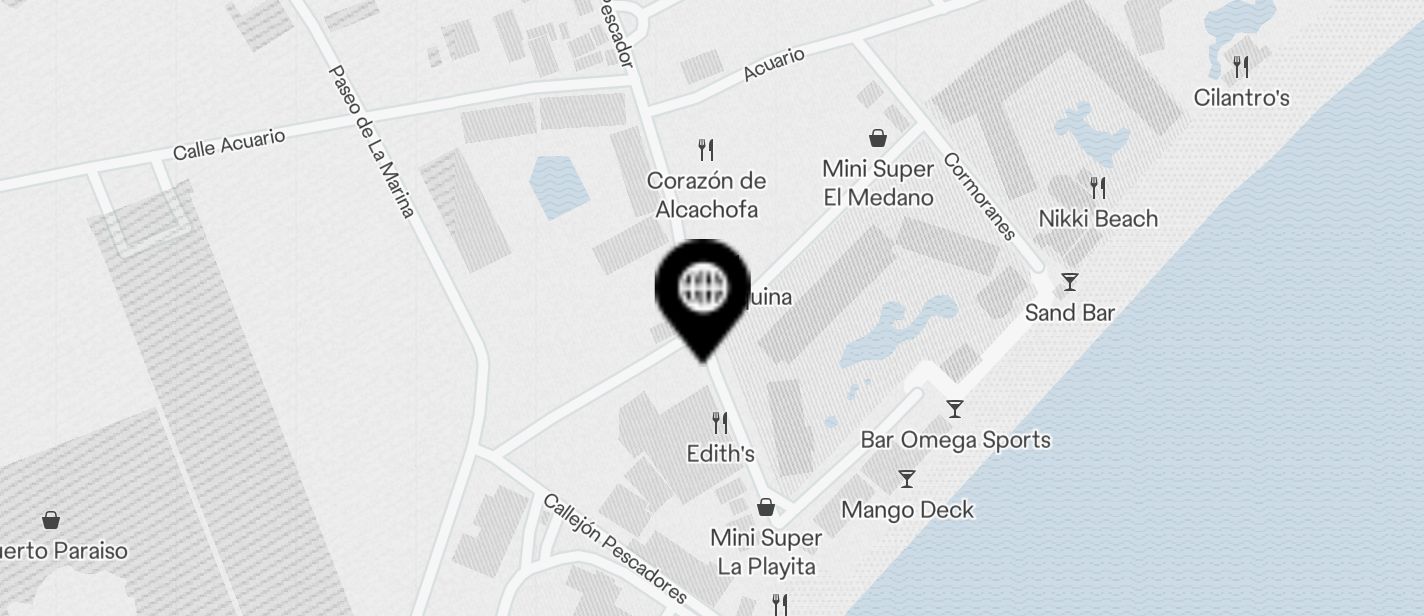Screen dimensions: 1424x616
Task: Select the Mango Deck bar marker
Action: tap(907, 479)
